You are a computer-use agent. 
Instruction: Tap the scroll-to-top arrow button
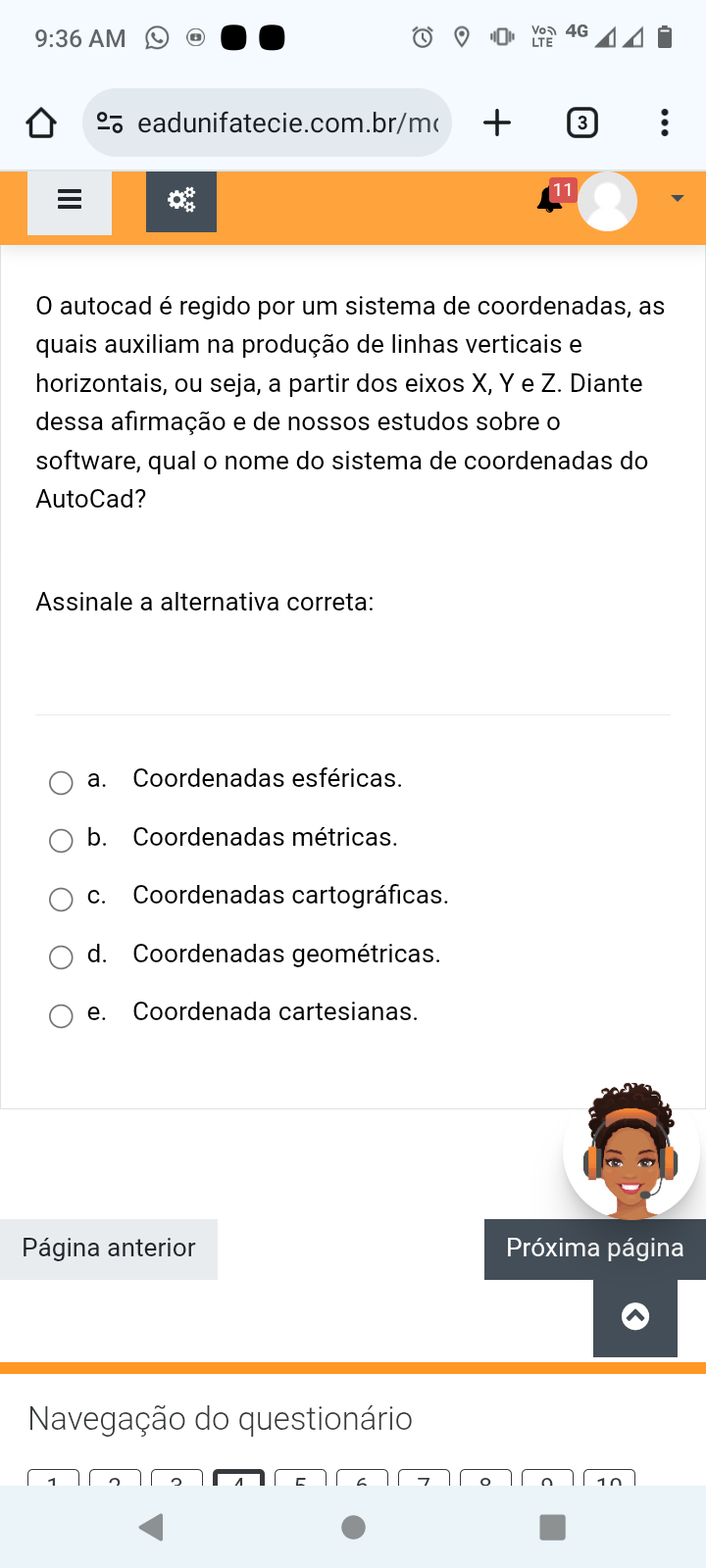[635, 1317]
